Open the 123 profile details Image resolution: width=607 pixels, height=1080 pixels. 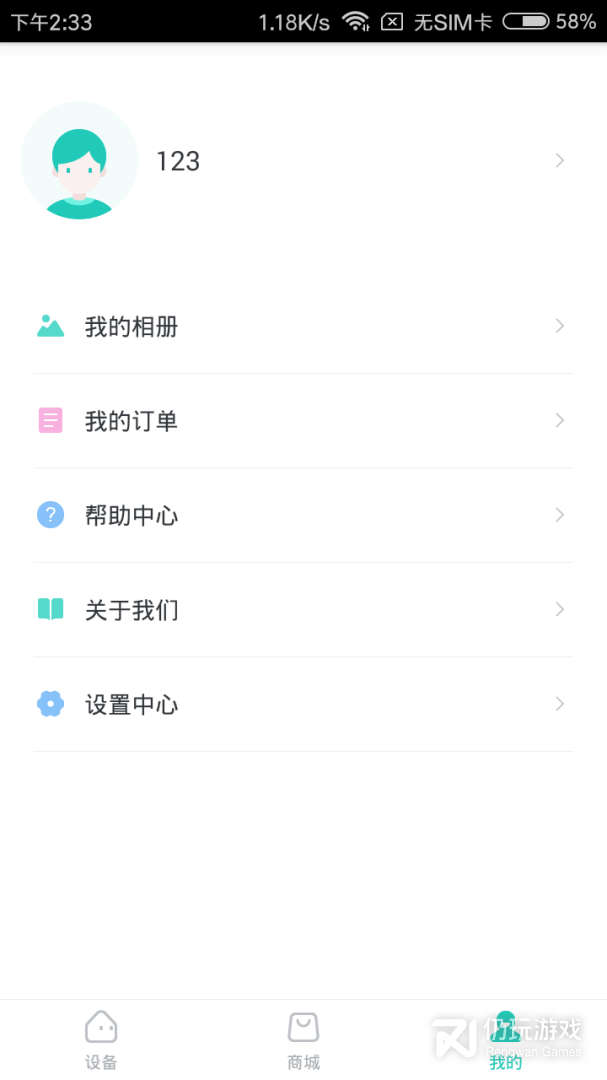tap(300, 161)
